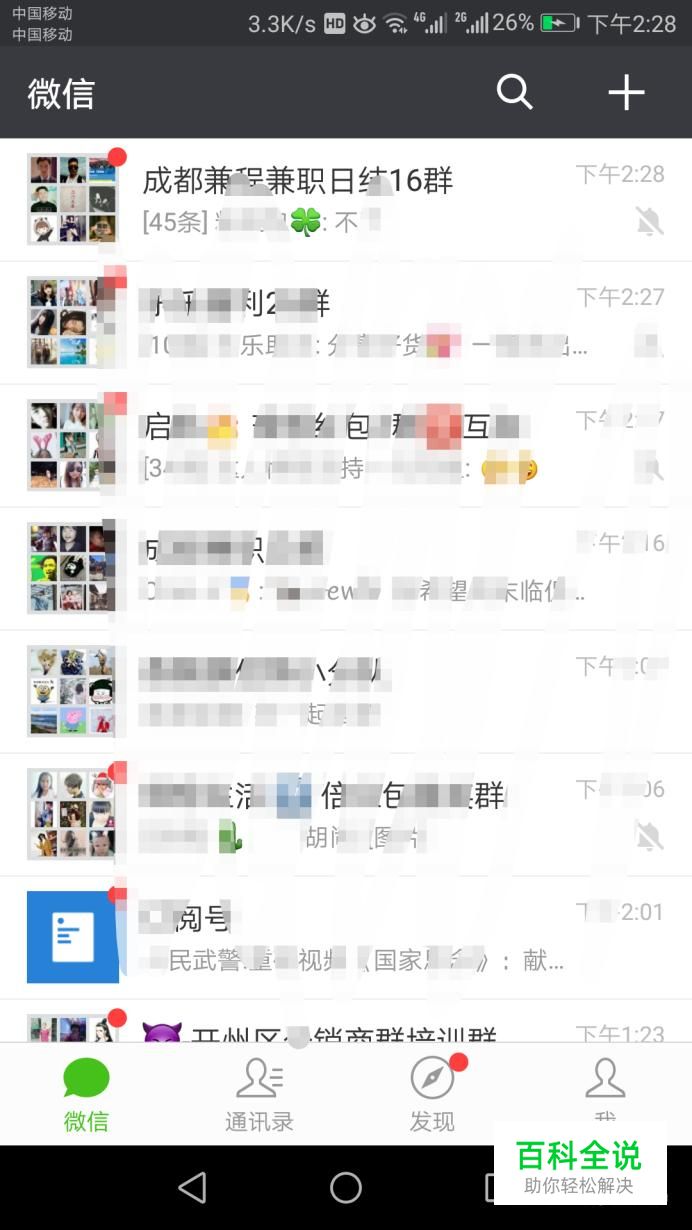
Task: Open the search magnifier icon
Action: pos(515,93)
